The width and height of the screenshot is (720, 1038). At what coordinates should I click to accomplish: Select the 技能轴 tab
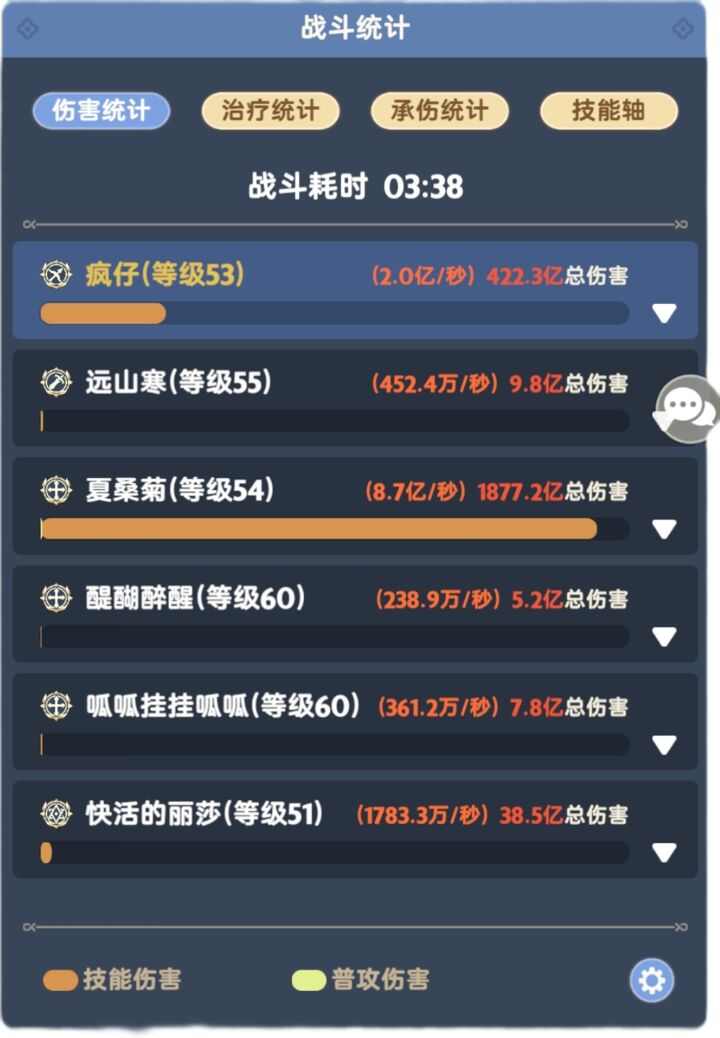point(608,111)
